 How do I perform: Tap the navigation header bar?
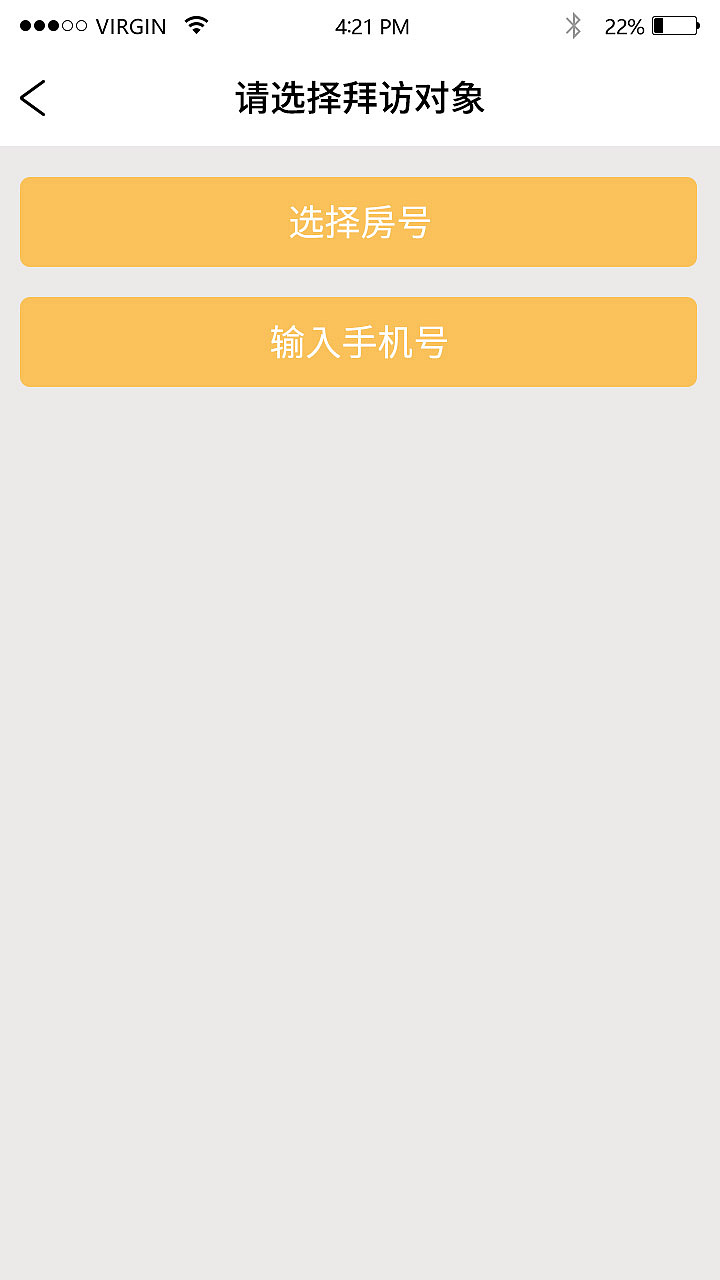pyautogui.click(x=358, y=99)
